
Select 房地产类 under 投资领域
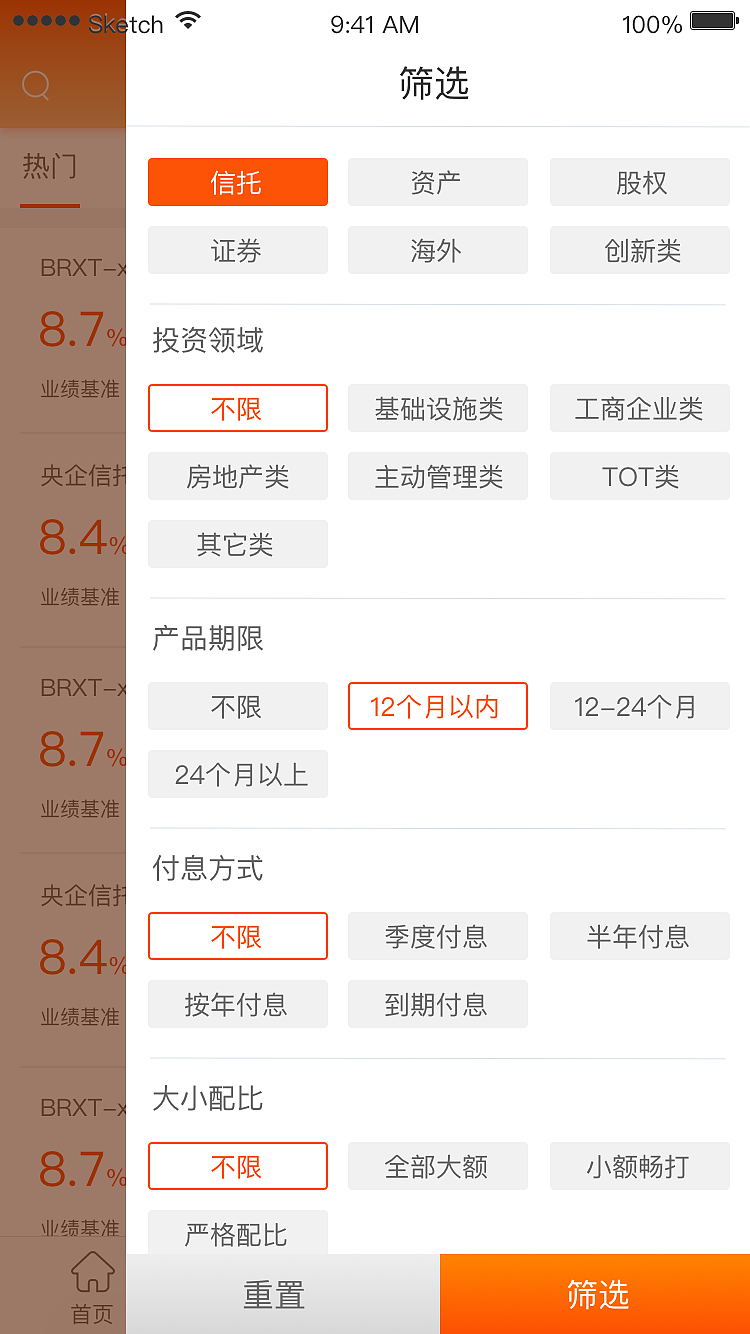coord(237,476)
